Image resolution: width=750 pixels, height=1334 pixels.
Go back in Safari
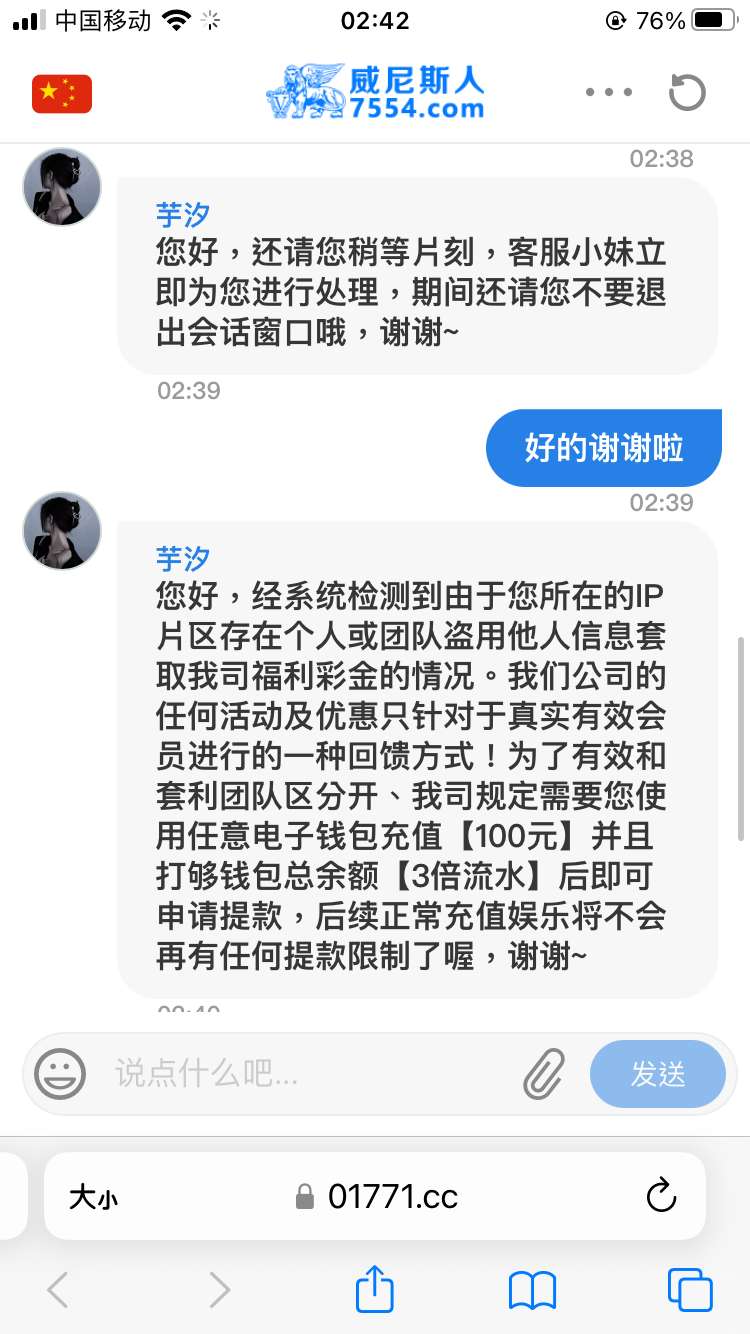pyautogui.click(x=58, y=1290)
